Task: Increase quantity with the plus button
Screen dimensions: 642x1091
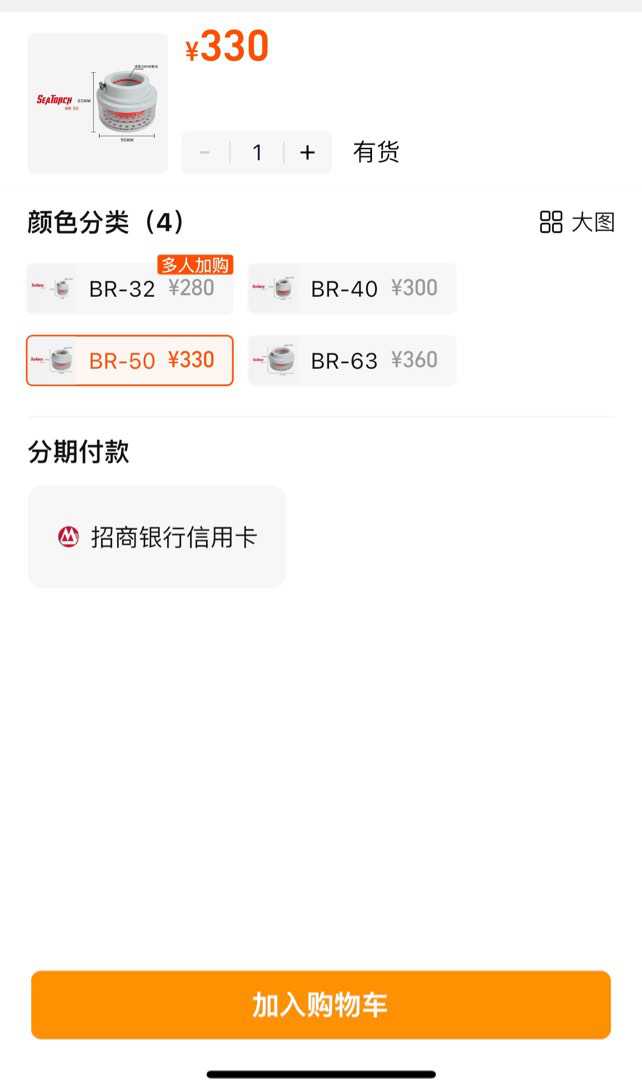Action: pos(308,152)
